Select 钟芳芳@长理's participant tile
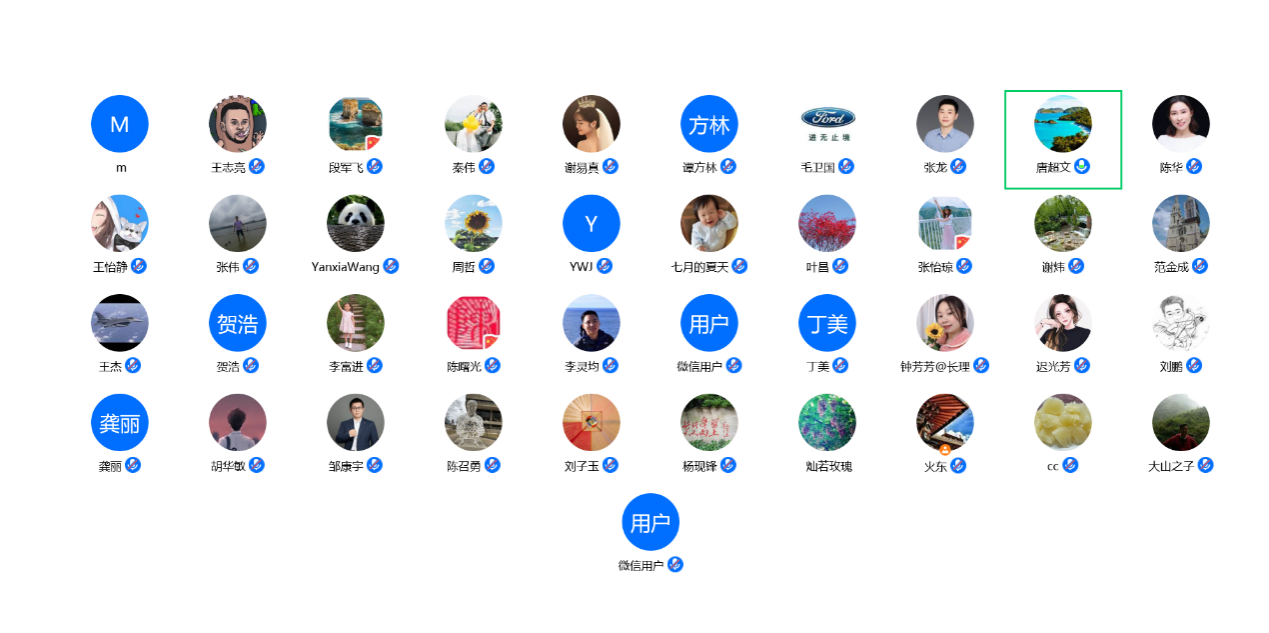The height and width of the screenshot is (633, 1269). pos(945,323)
